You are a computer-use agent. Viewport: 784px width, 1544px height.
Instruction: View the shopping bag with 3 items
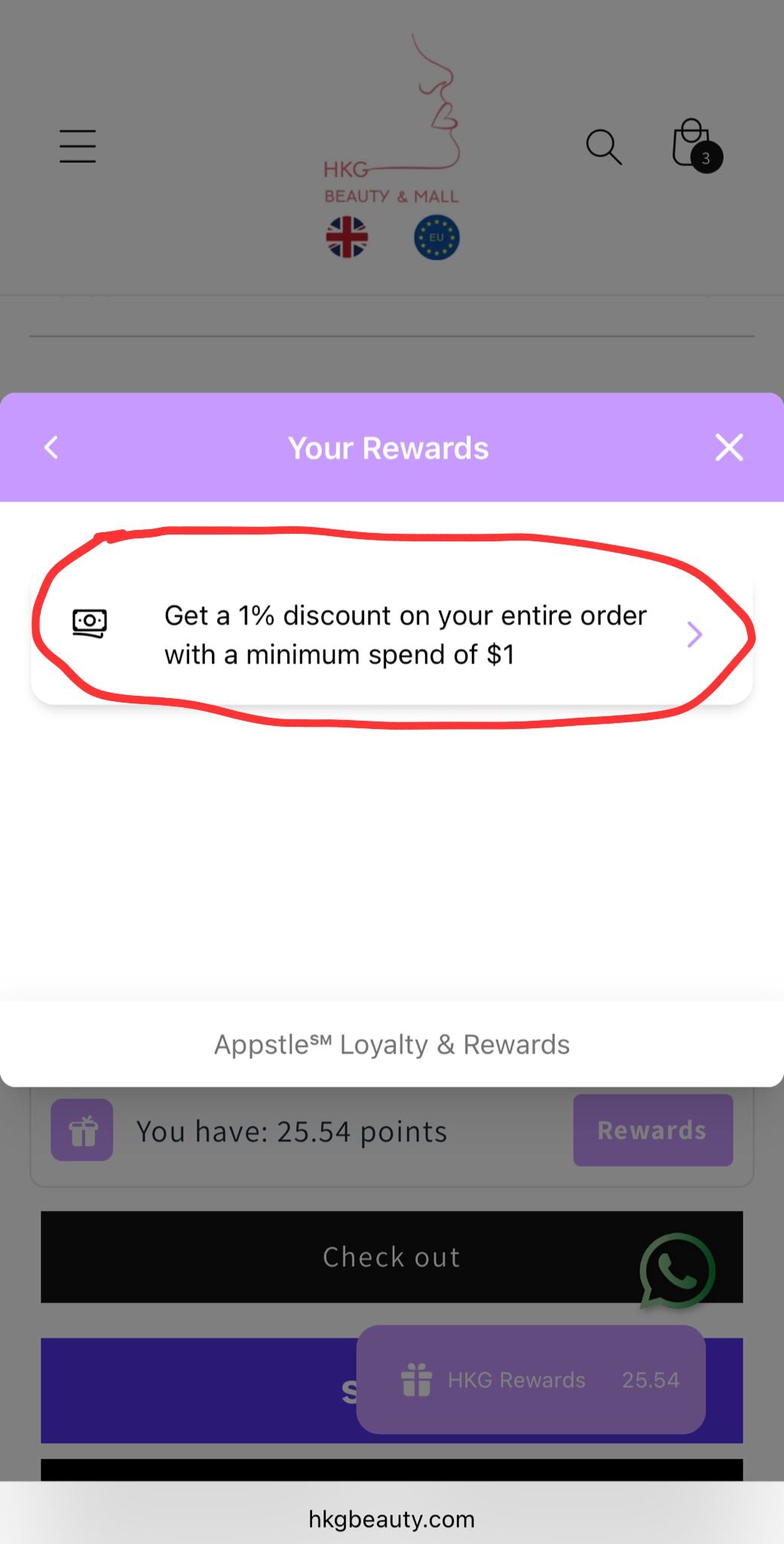click(x=694, y=145)
